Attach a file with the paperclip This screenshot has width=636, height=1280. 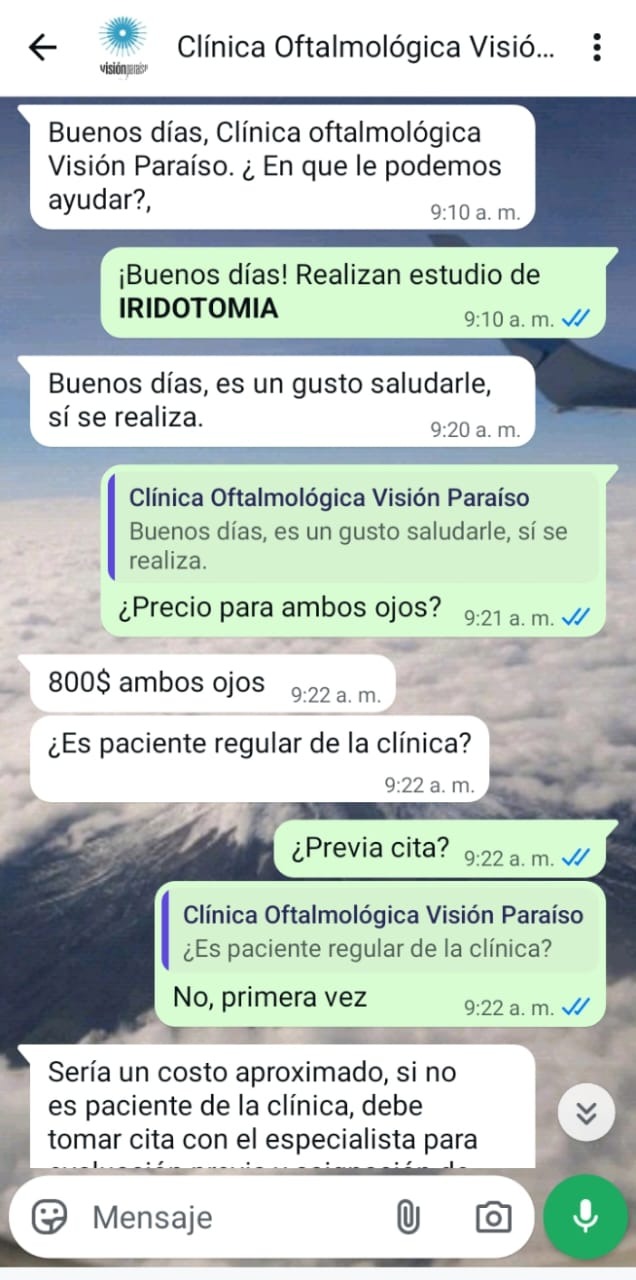[x=407, y=1217]
